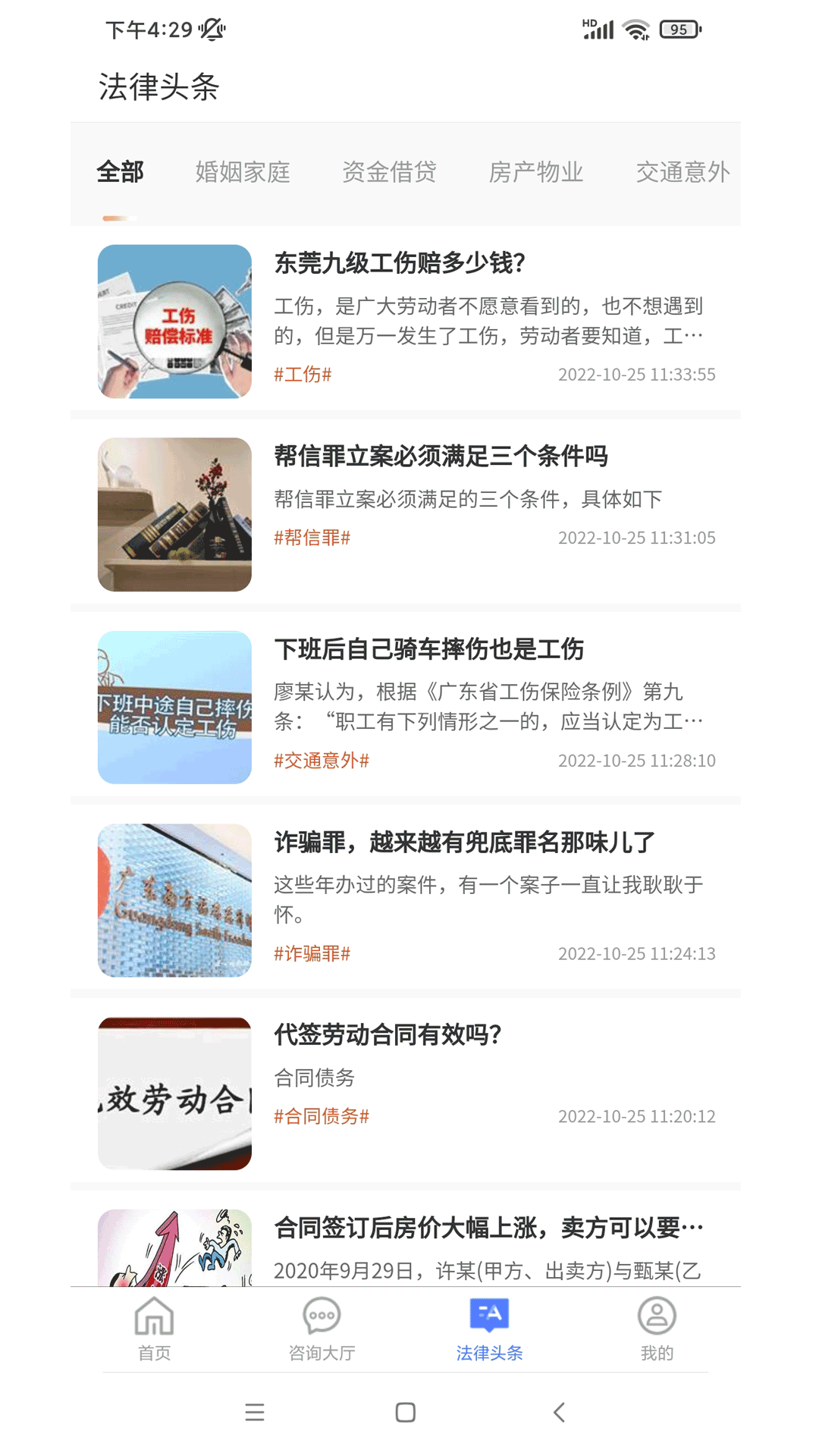The height and width of the screenshot is (1456, 819).
Task: Tap the 工伤赔偿标准 article thumbnail
Action: tap(174, 321)
